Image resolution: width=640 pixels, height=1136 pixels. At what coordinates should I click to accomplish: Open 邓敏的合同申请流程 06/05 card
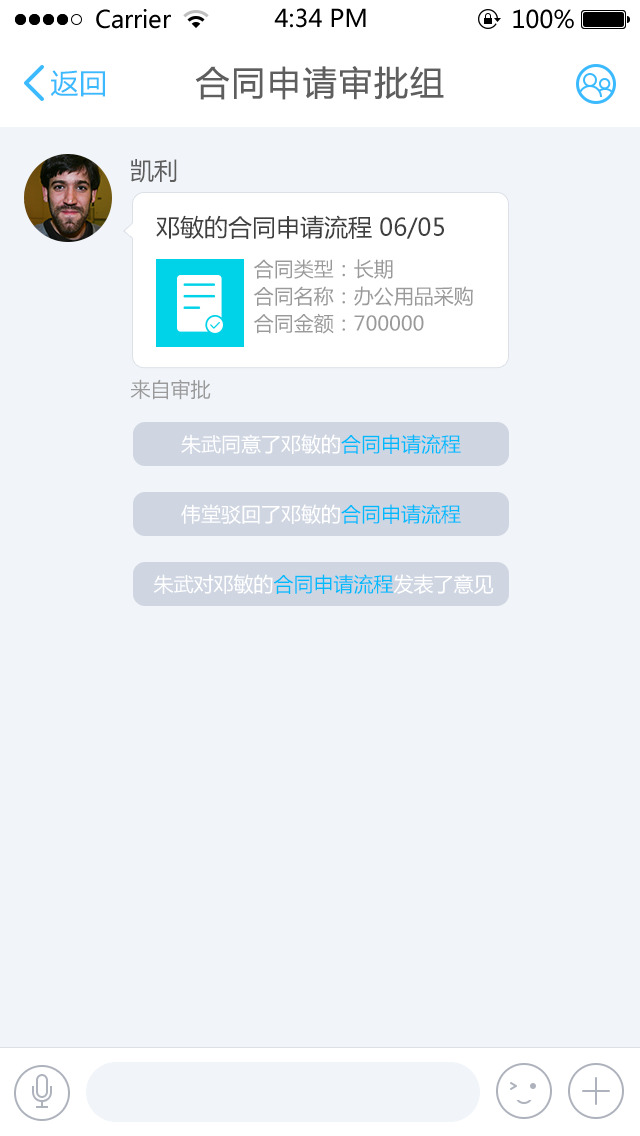tap(320, 280)
